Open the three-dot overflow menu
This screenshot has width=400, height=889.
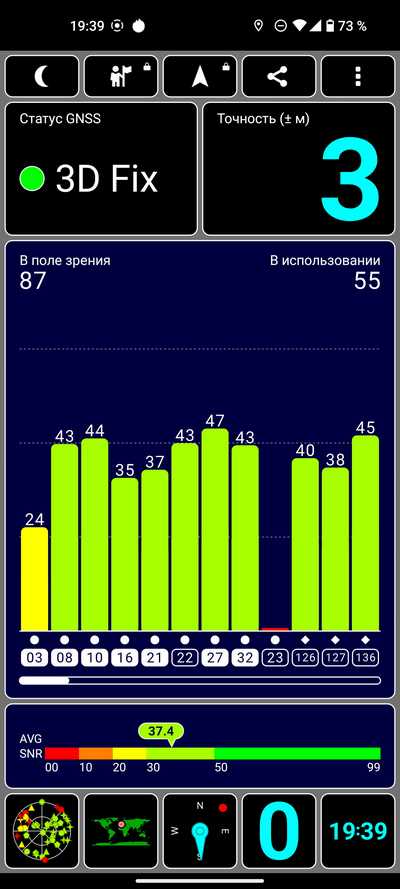point(358,77)
